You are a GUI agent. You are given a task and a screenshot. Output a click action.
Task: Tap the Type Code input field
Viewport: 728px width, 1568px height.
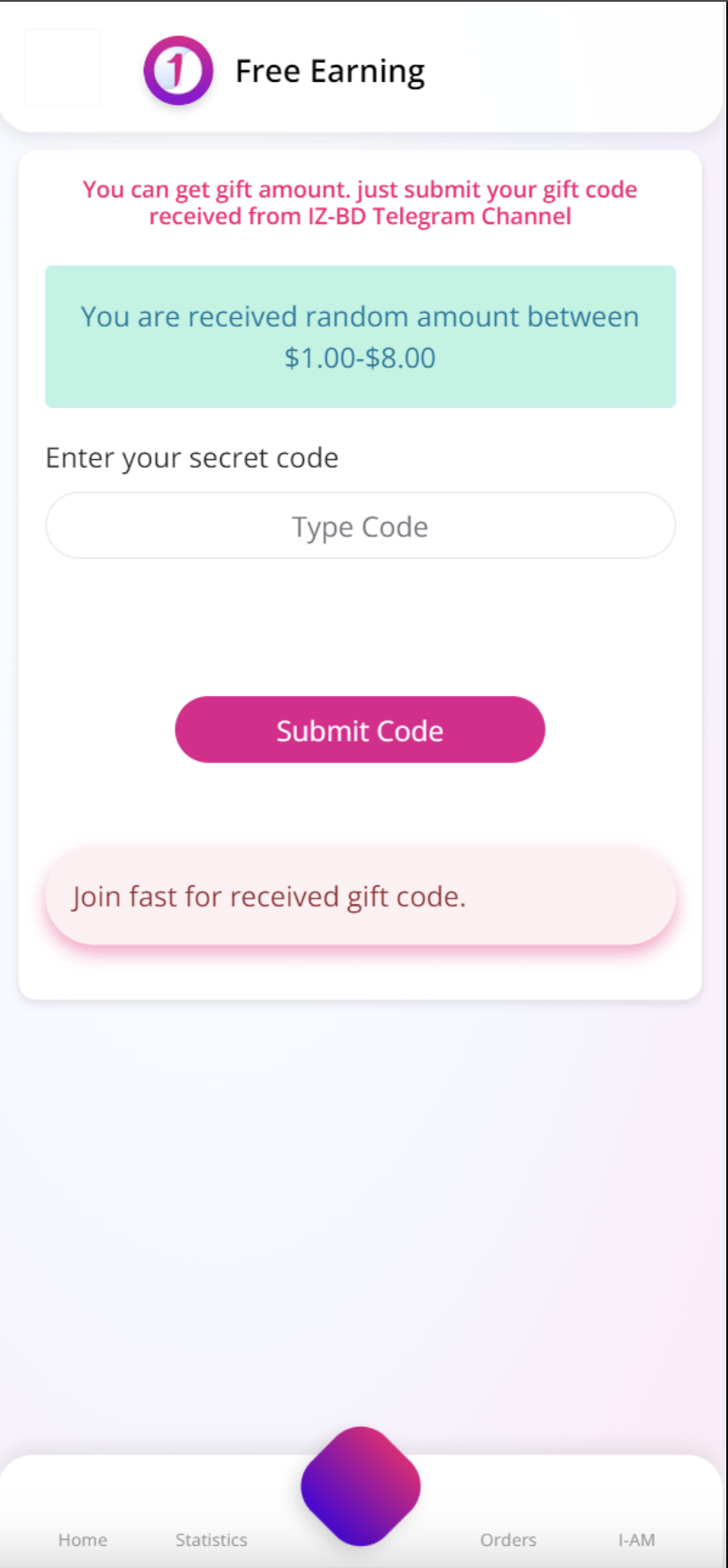click(360, 526)
